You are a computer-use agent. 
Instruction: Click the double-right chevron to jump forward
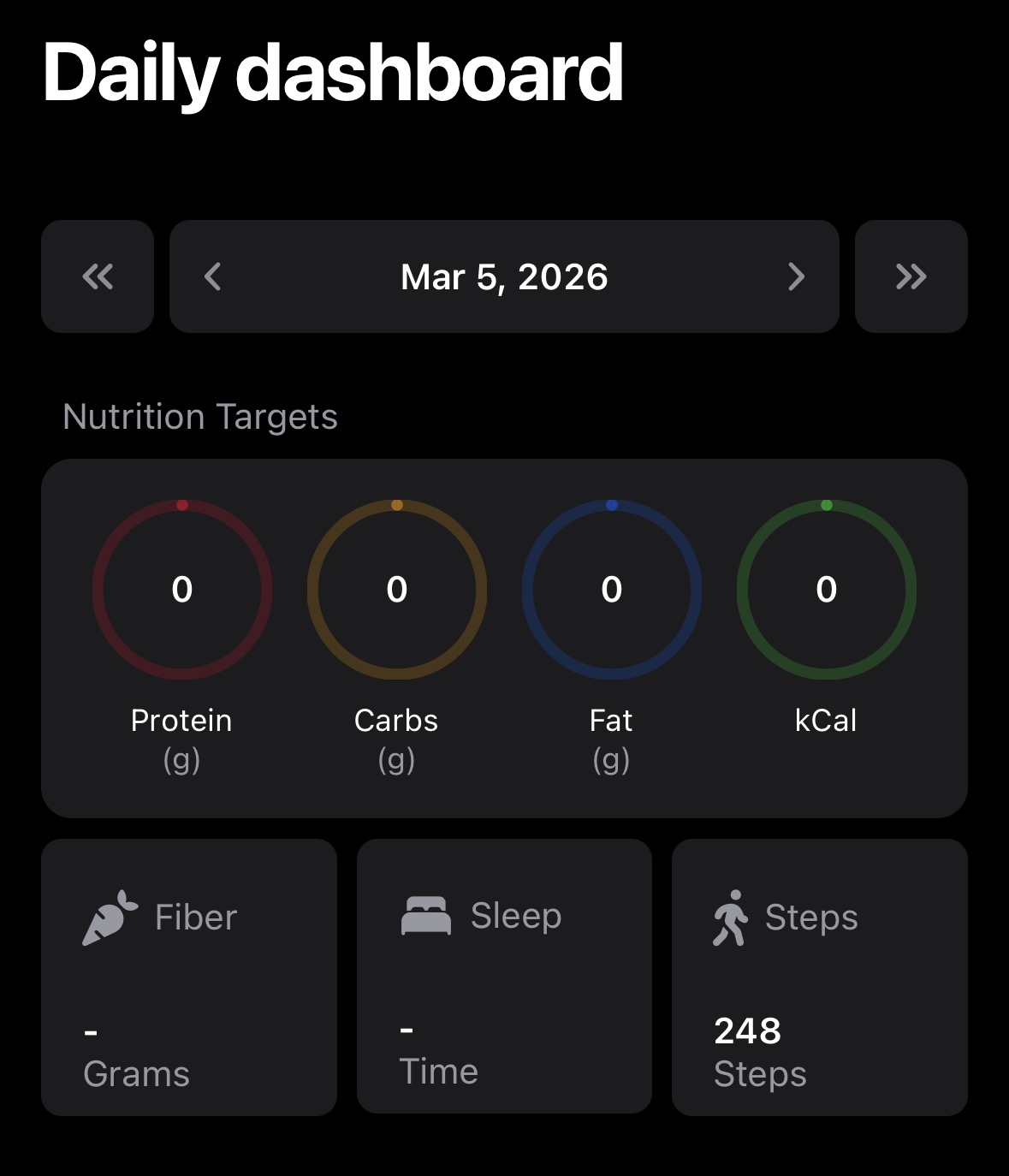pos(911,276)
